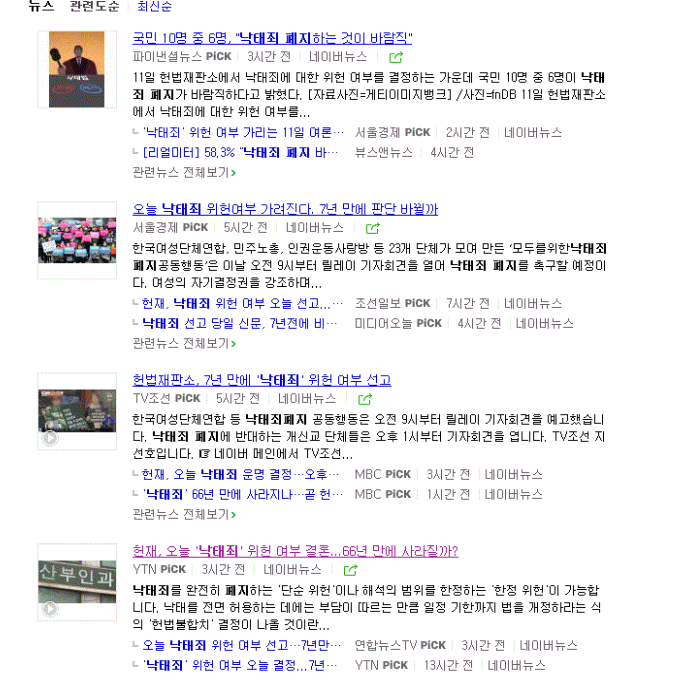Expand 관련뉴스 전체보기 under the TV조선 article
This screenshot has height=686, width=690.
coord(184,515)
